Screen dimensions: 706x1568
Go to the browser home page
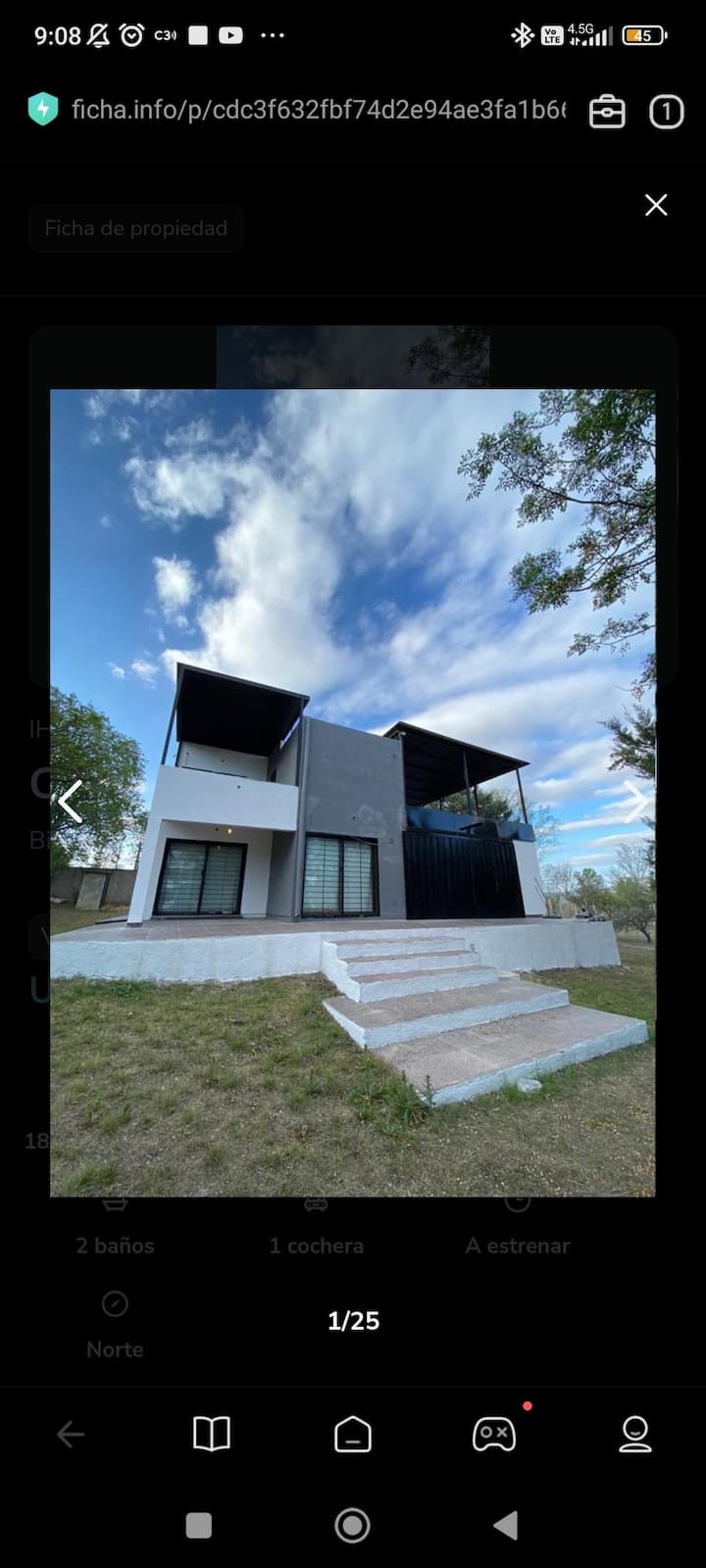[x=353, y=1435]
